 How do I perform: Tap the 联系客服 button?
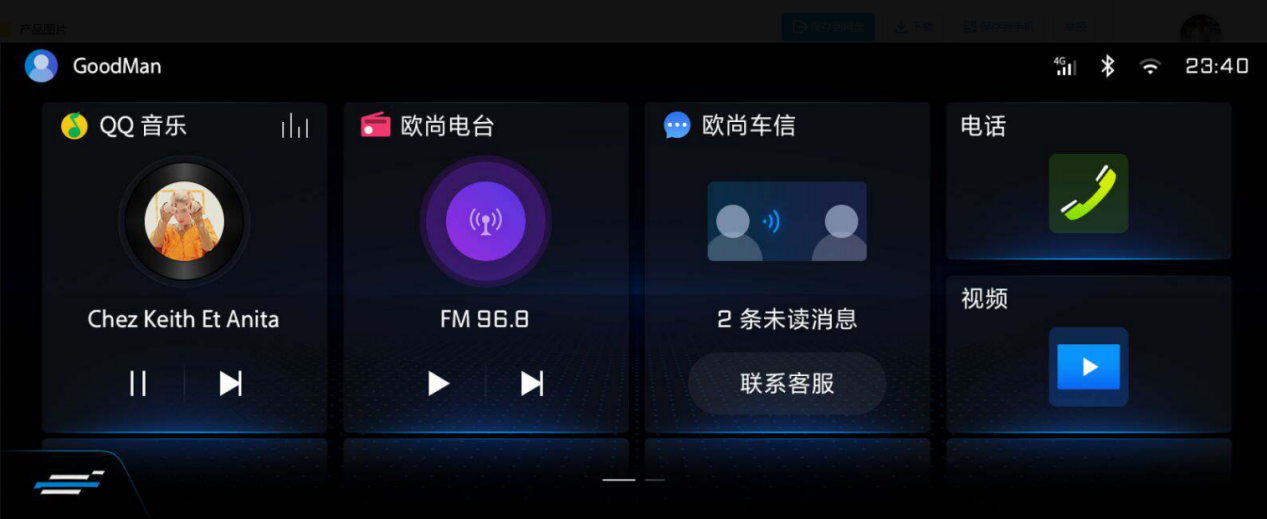(x=787, y=383)
